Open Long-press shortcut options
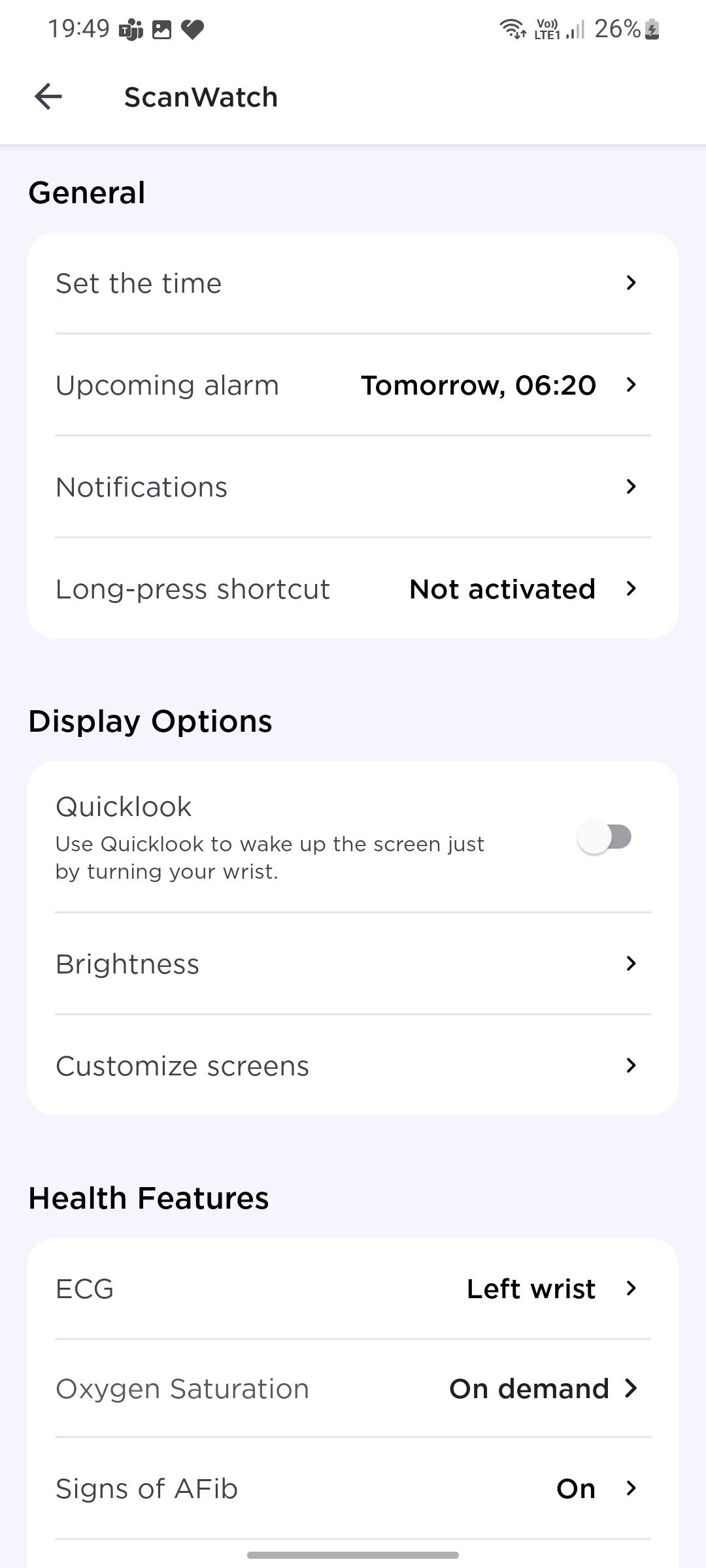 (x=353, y=589)
